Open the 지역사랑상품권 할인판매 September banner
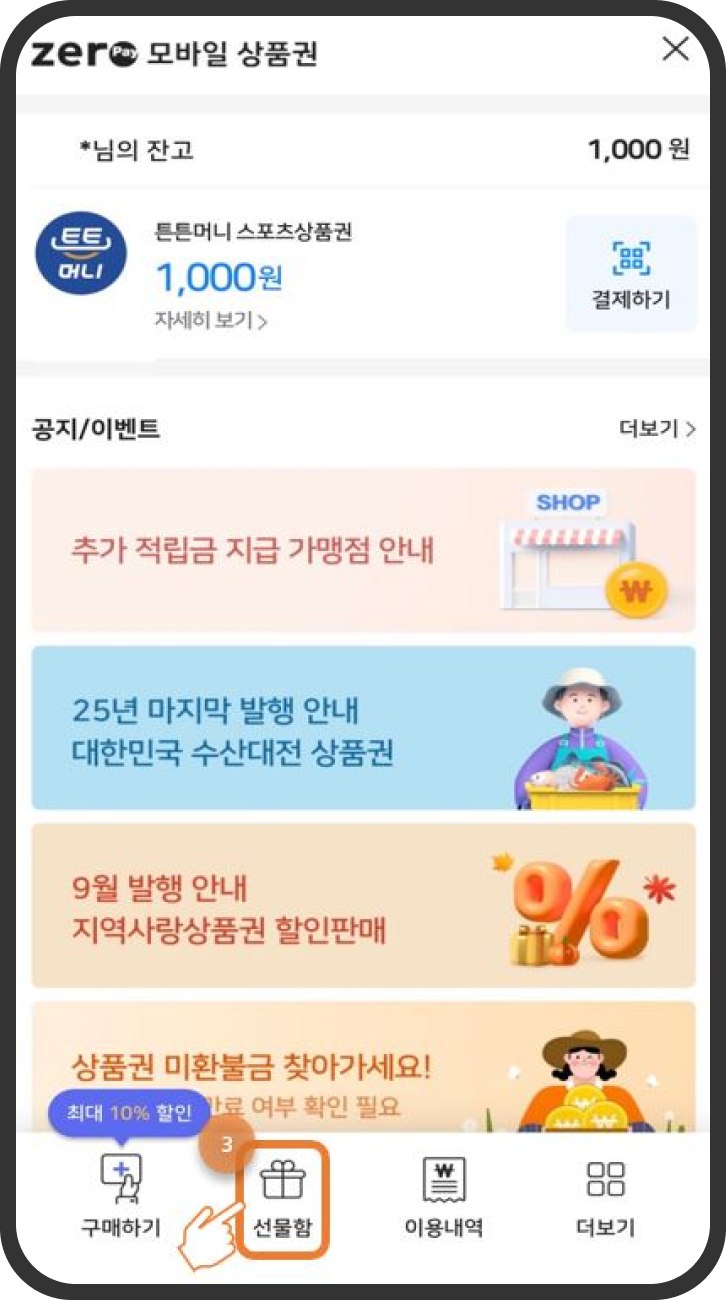The width and height of the screenshot is (726, 1300). pos(363,903)
